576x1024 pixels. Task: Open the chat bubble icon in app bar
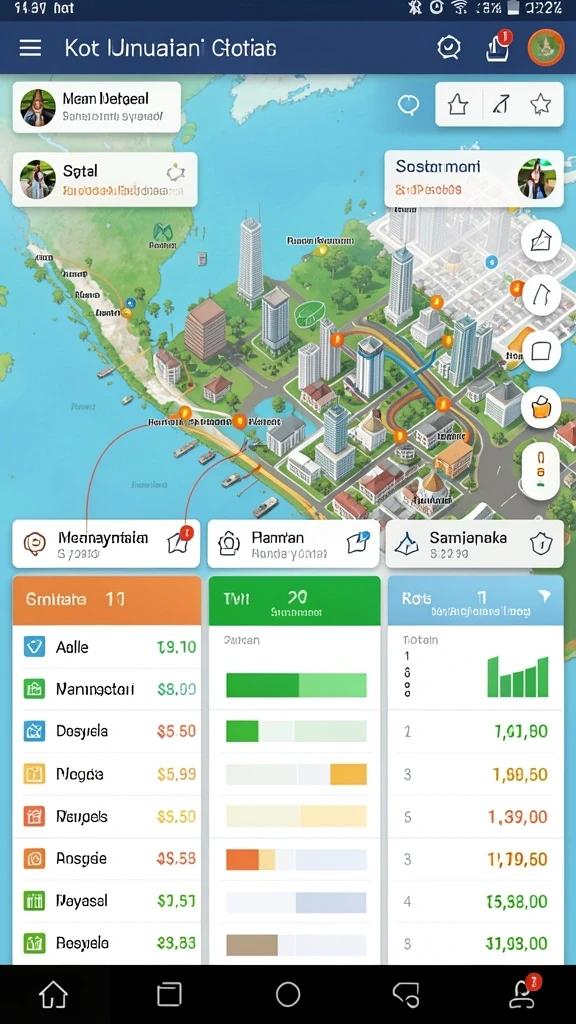(x=449, y=48)
